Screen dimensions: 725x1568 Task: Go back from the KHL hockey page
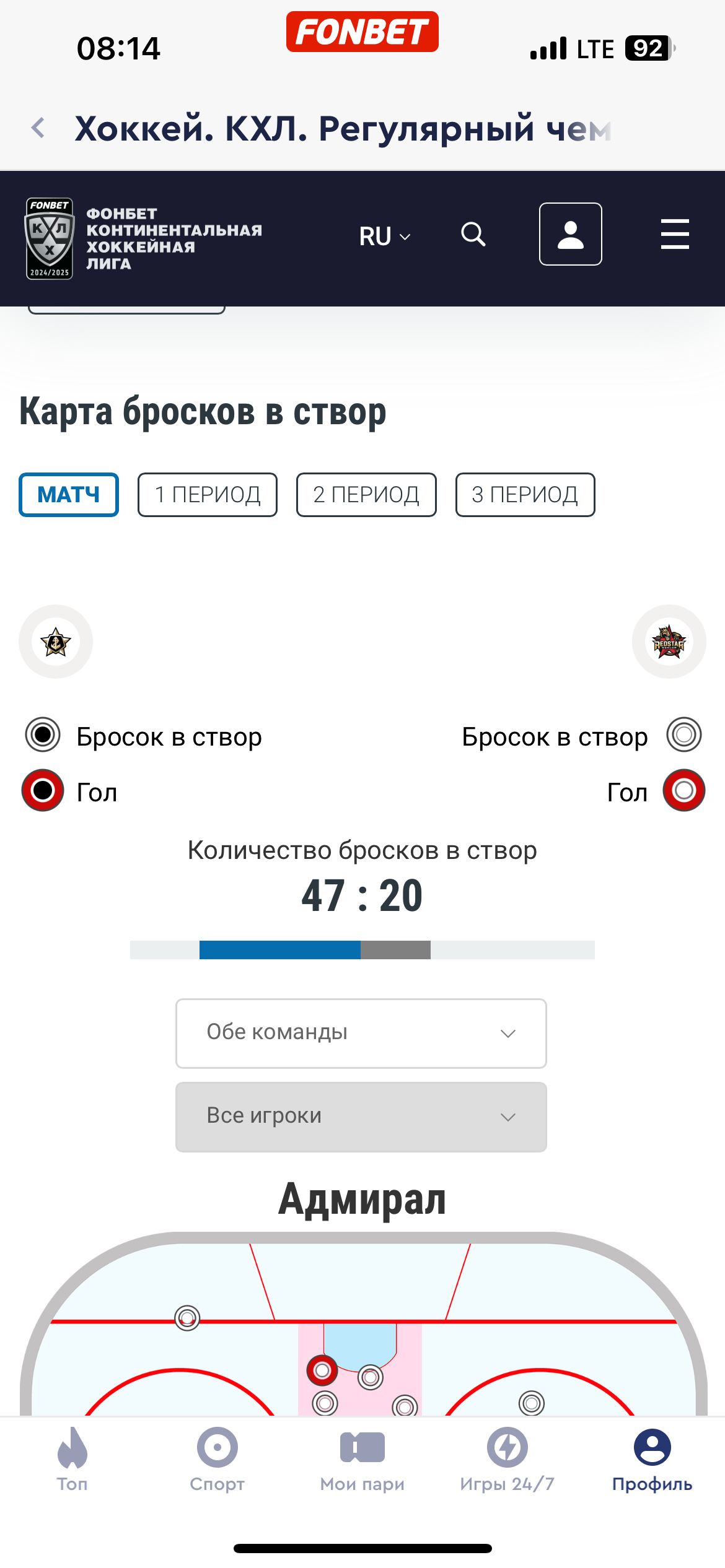pos(38,128)
